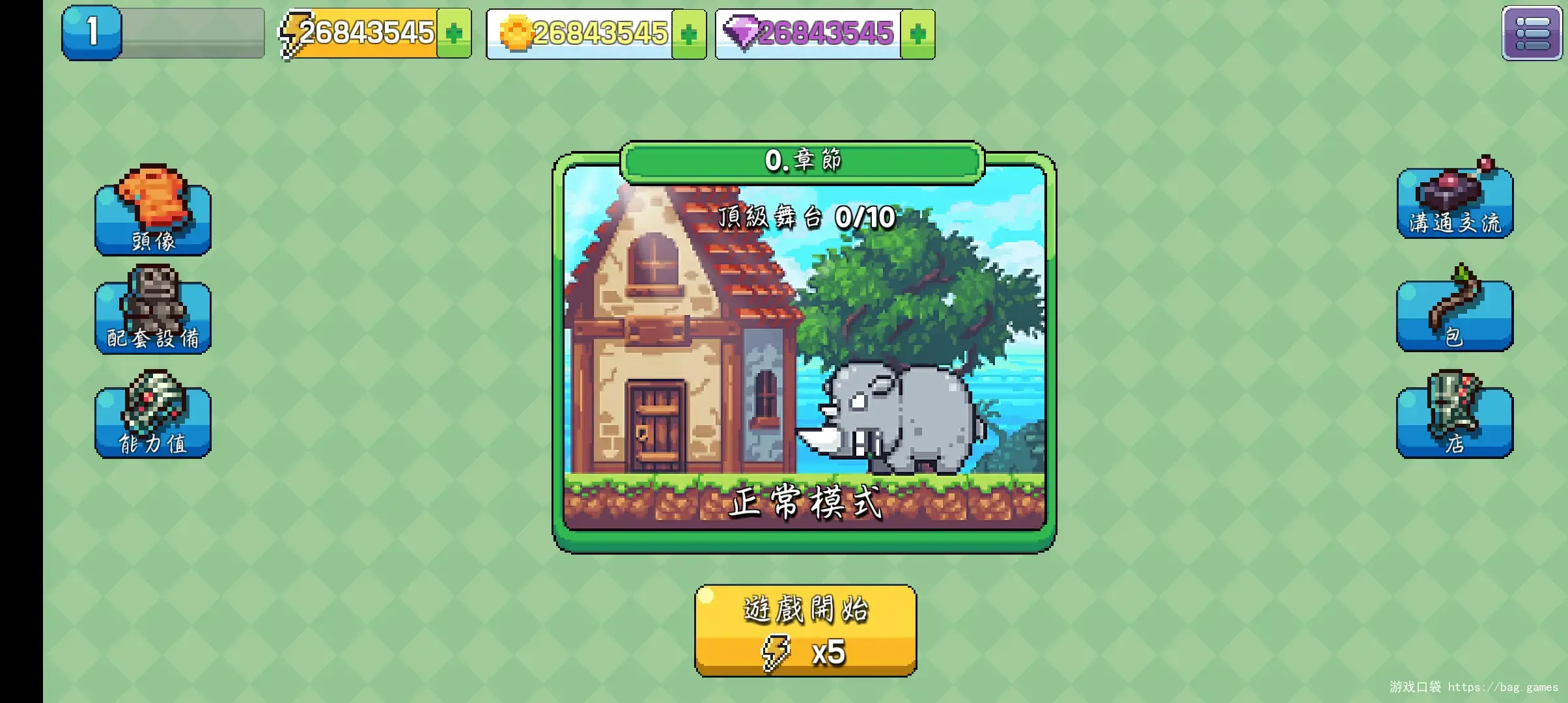The height and width of the screenshot is (703, 1568).
Task: Open the hamburger menu button
Action: click(x=1532, y=33)
